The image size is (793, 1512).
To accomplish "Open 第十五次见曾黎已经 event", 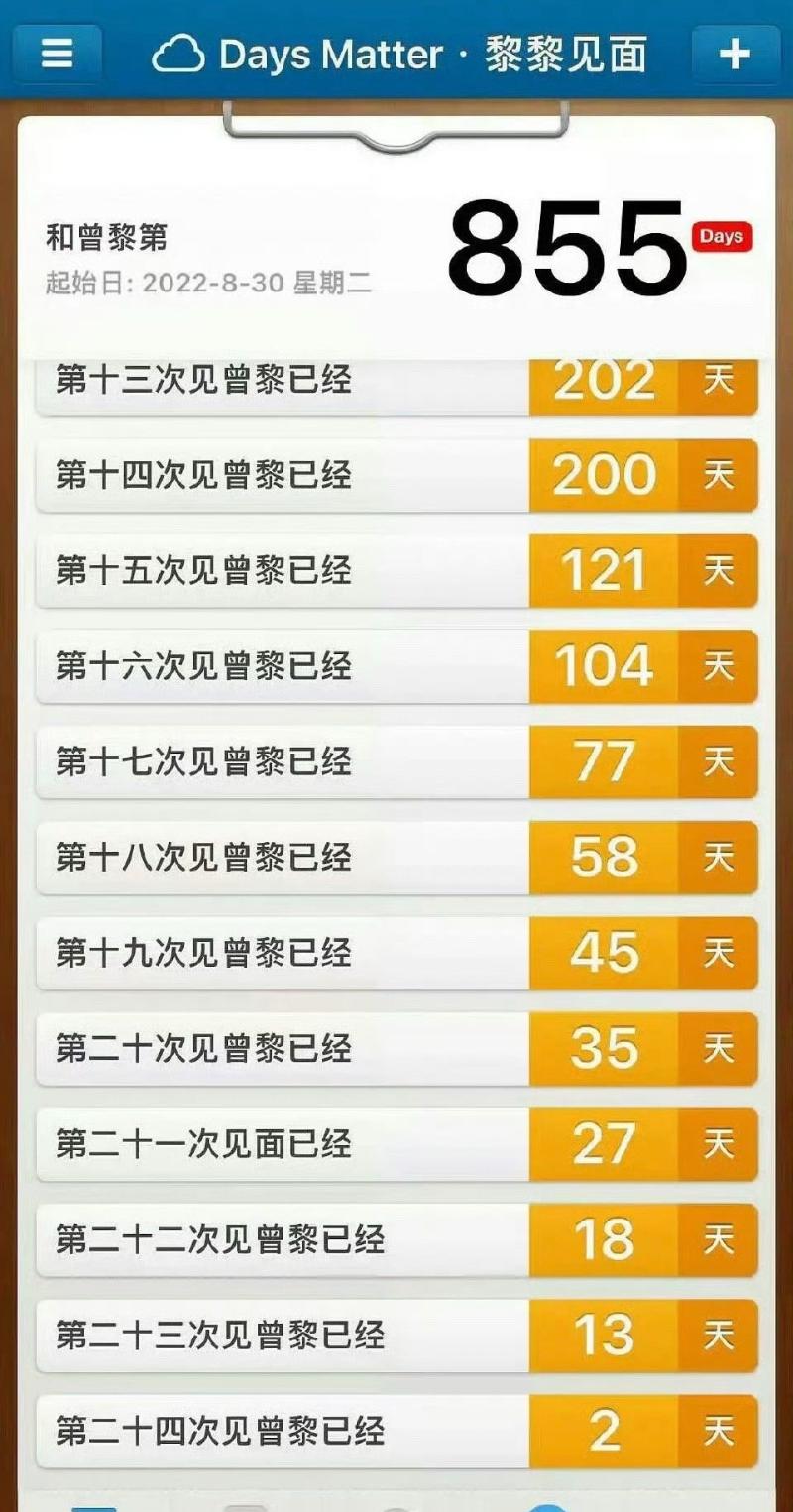I will click(x=396, y=571).
